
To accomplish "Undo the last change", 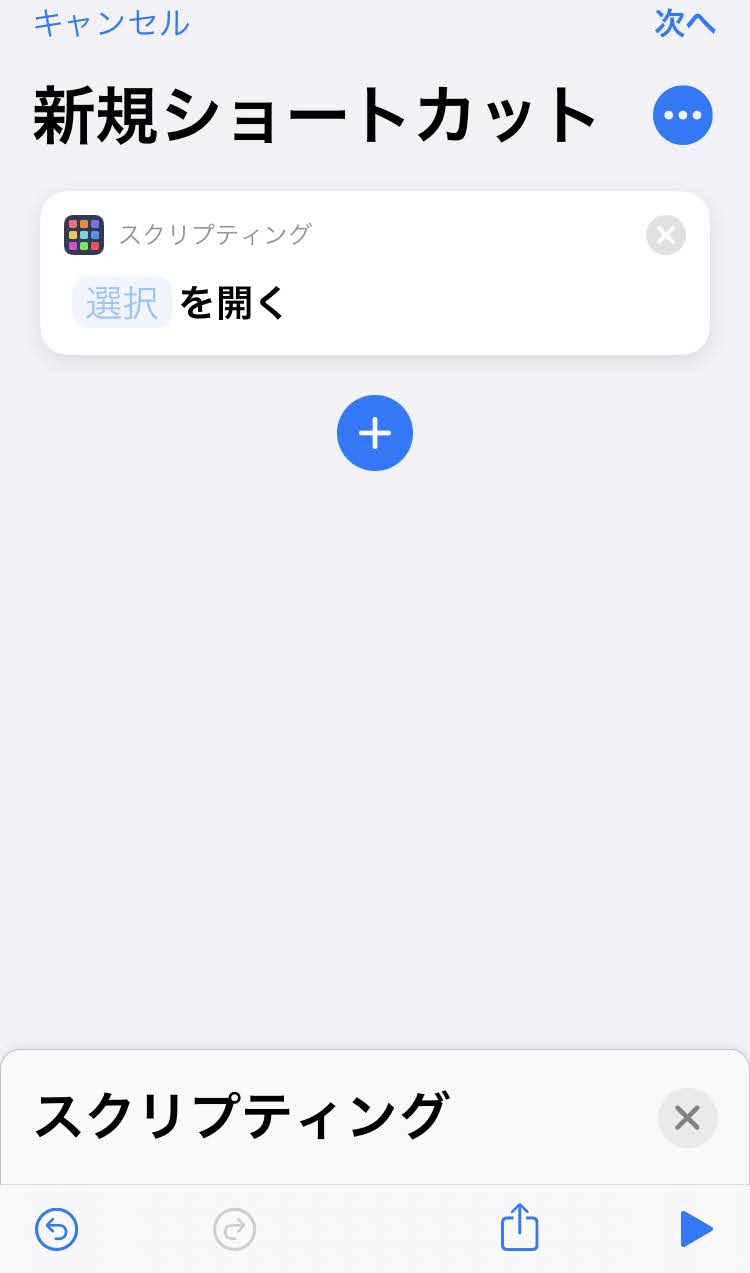I will click(57, 1229).
